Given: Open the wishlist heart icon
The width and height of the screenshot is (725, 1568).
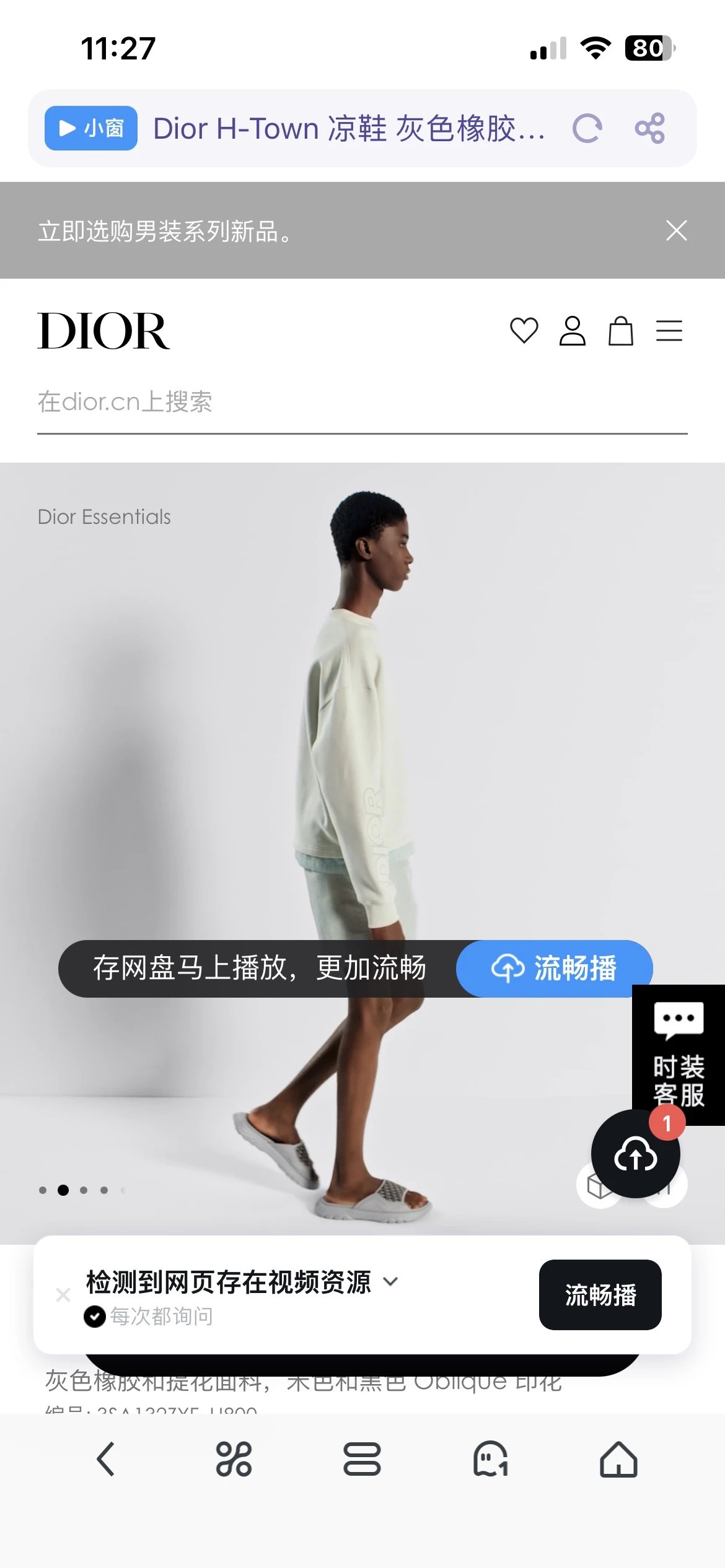Looking at the screenshot, I should [524, 331].
